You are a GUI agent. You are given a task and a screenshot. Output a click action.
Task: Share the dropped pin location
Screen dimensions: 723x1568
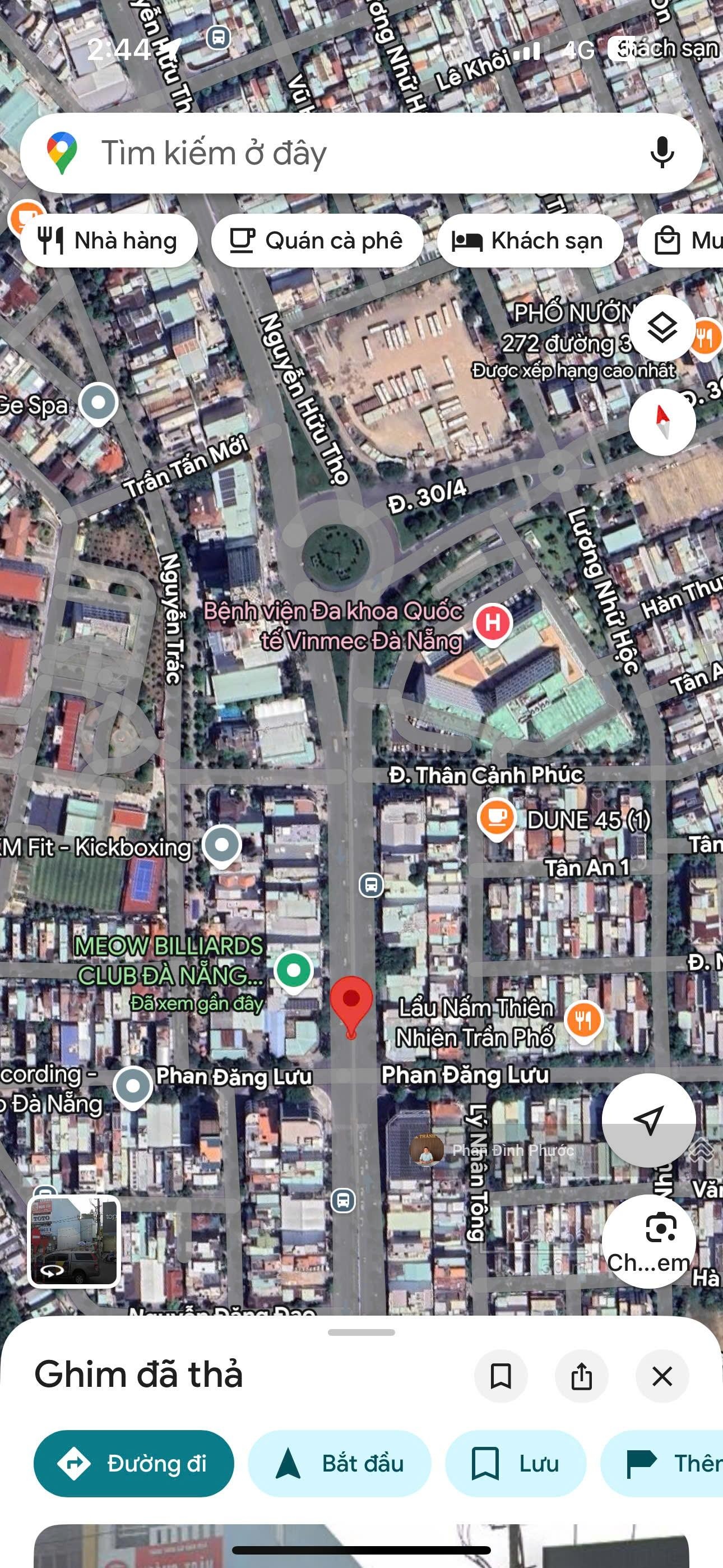click(581, 1376)
